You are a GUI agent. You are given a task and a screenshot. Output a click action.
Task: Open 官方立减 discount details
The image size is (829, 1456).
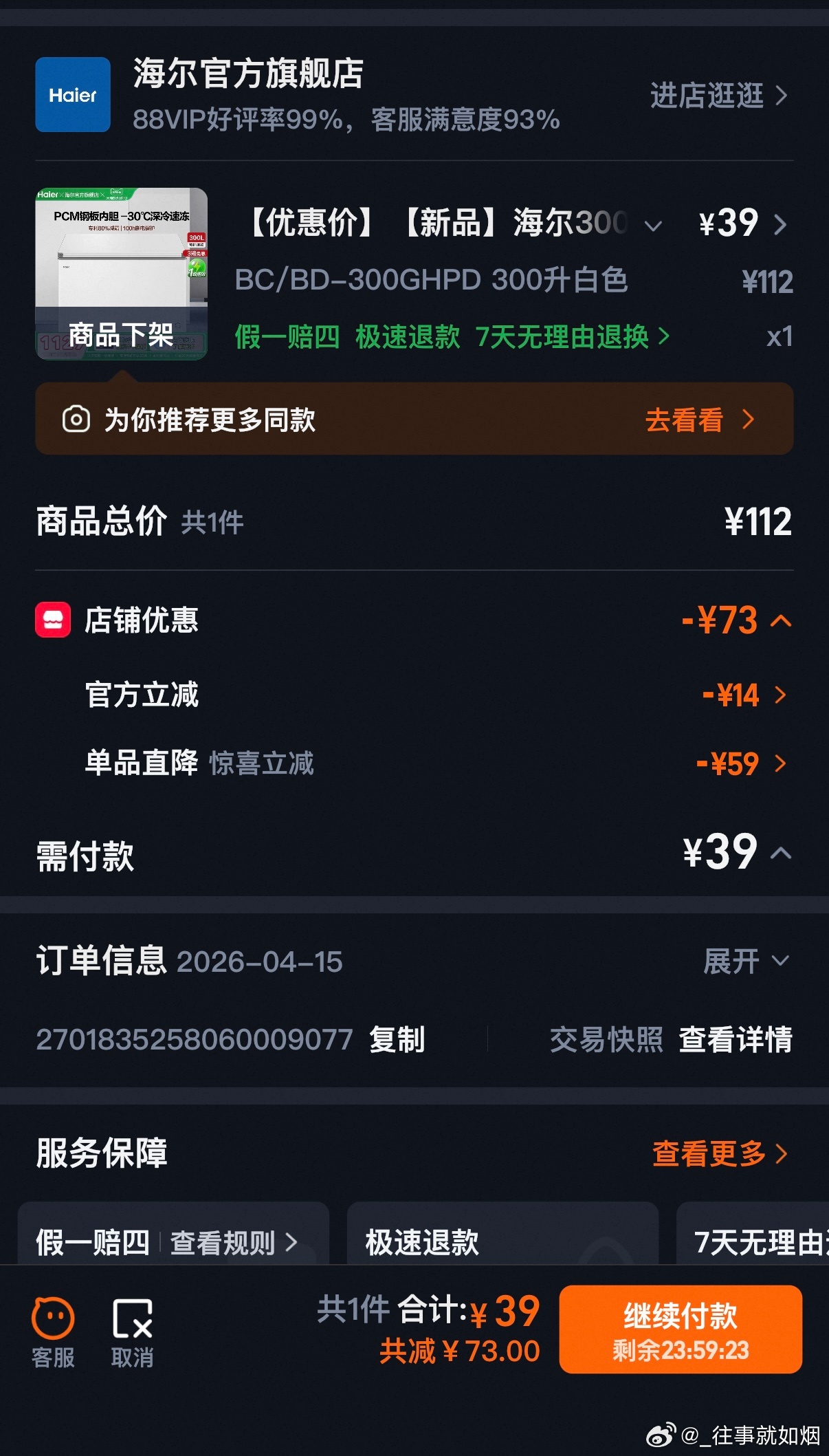pyautogui.click(x=744, y=695)
